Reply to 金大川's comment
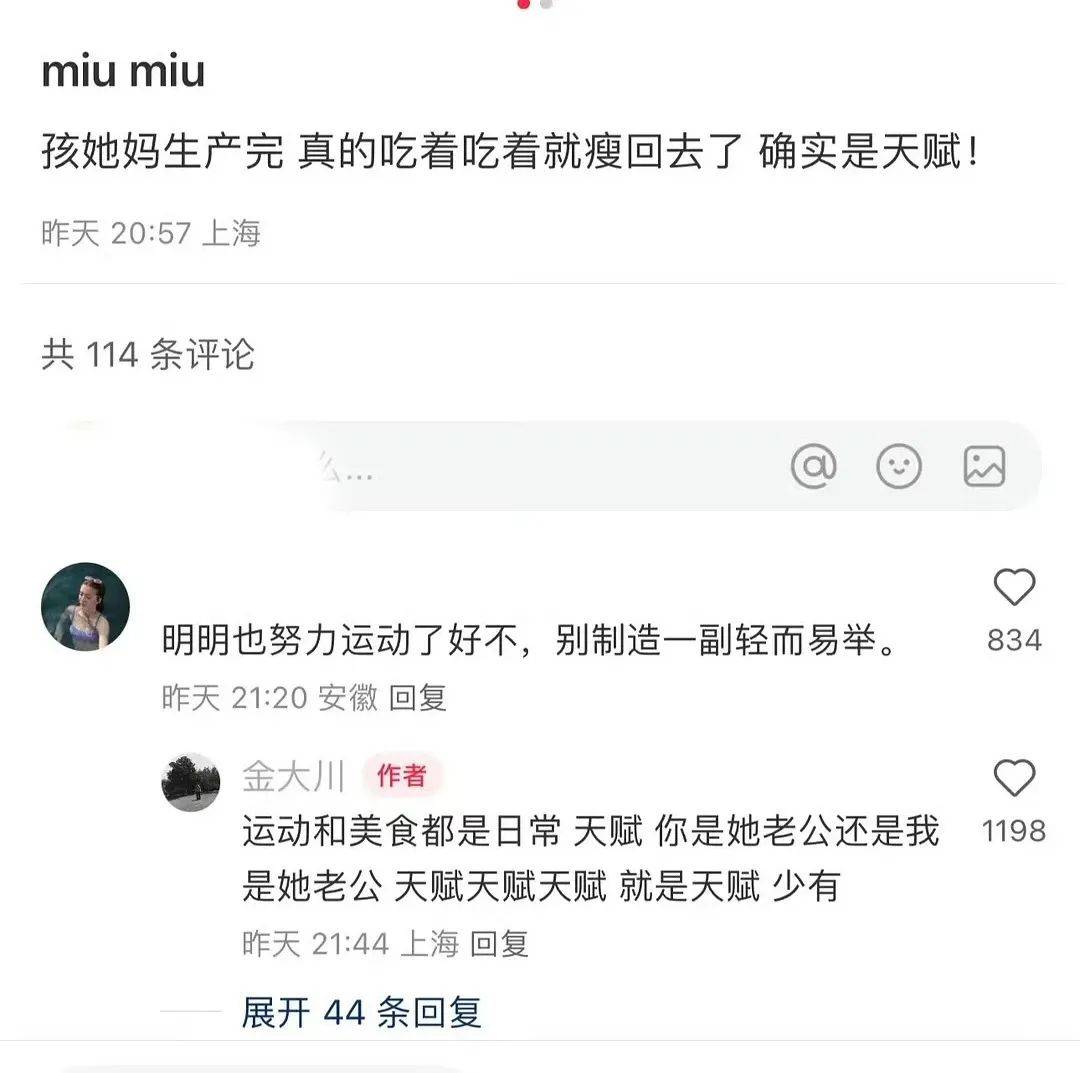 [x=499, y=943]
